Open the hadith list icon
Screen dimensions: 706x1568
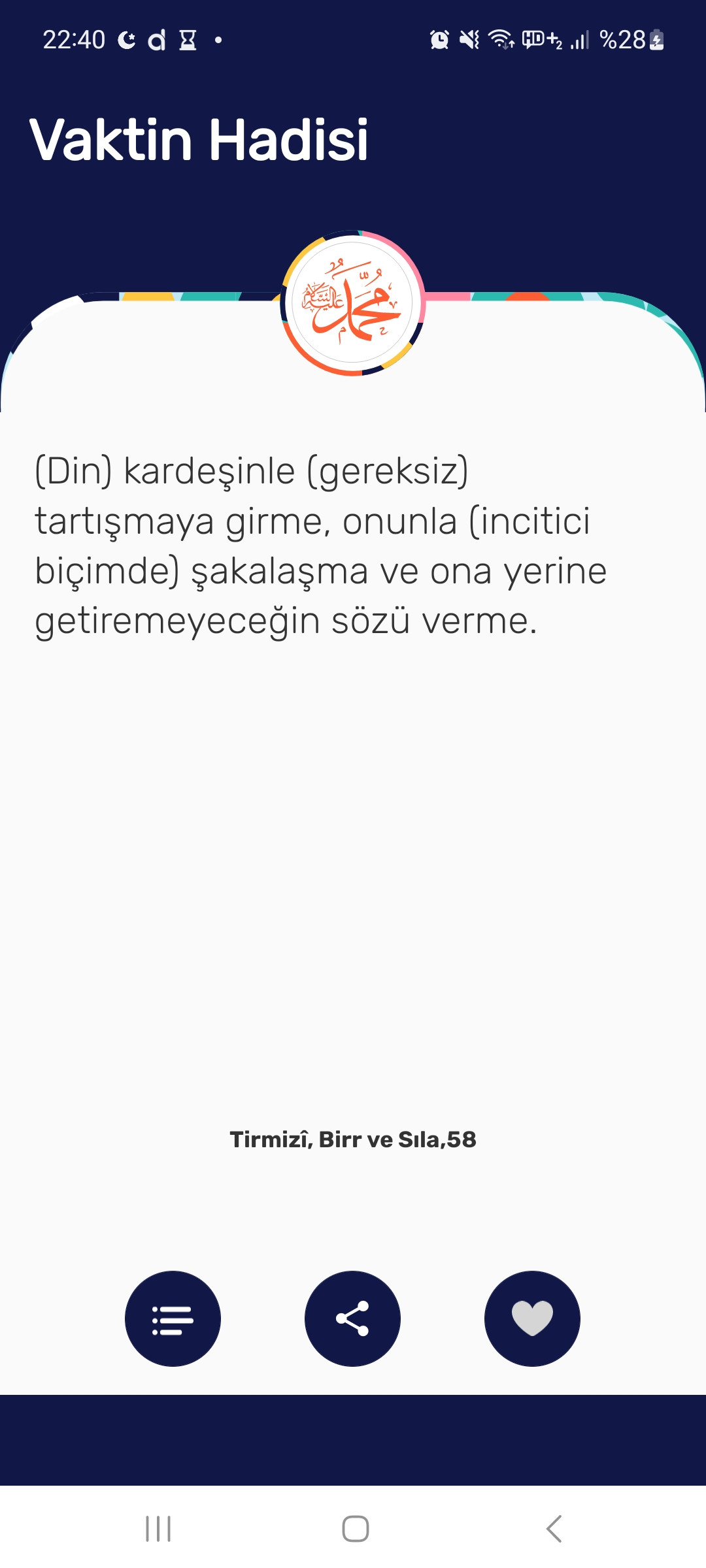[x=173, y=1318]
